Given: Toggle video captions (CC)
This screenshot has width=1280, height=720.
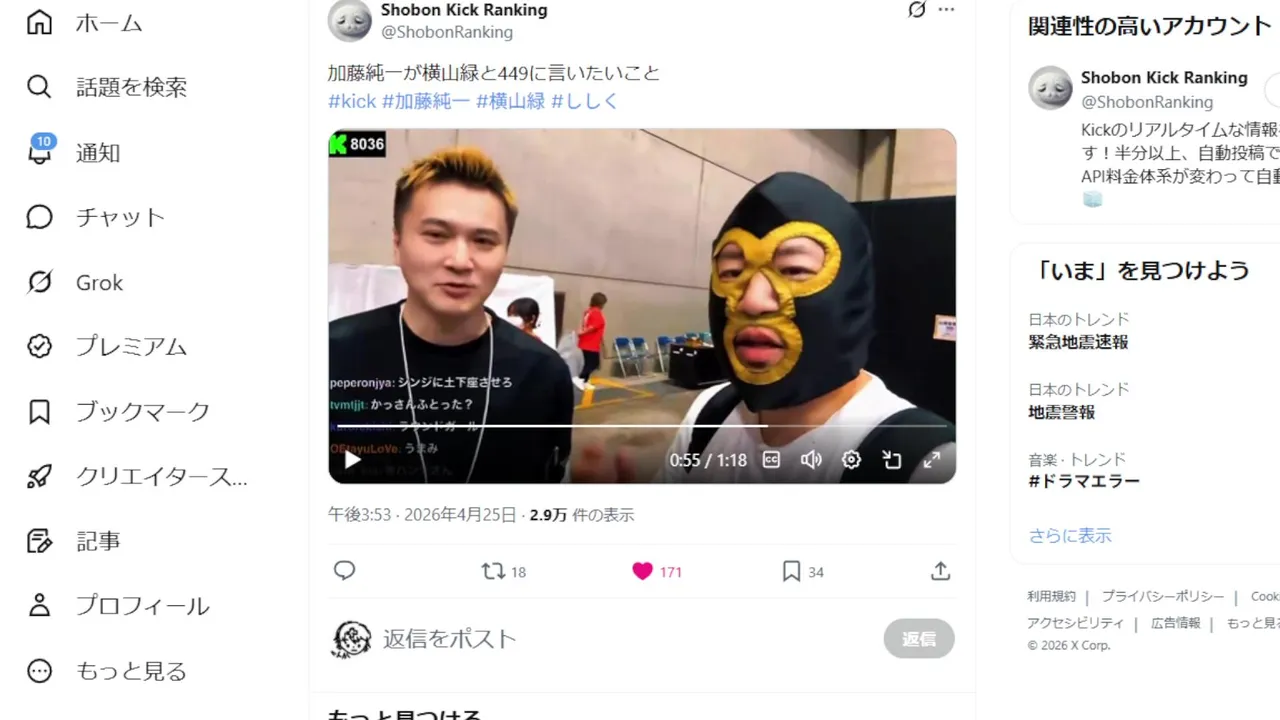Looking at the screenshot, I should [771, 460].
